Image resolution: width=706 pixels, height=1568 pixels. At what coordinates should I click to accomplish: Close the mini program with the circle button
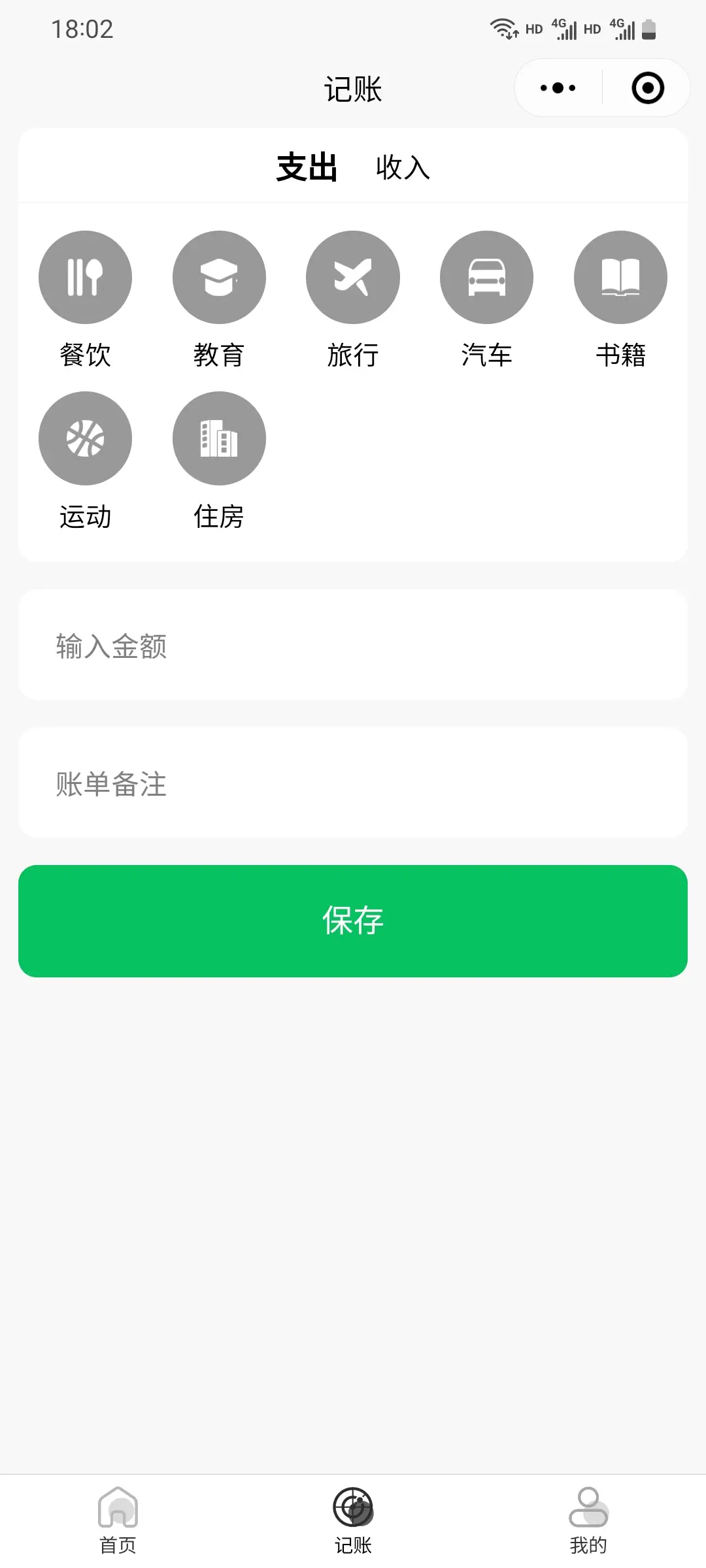click(x=648, y=88)
